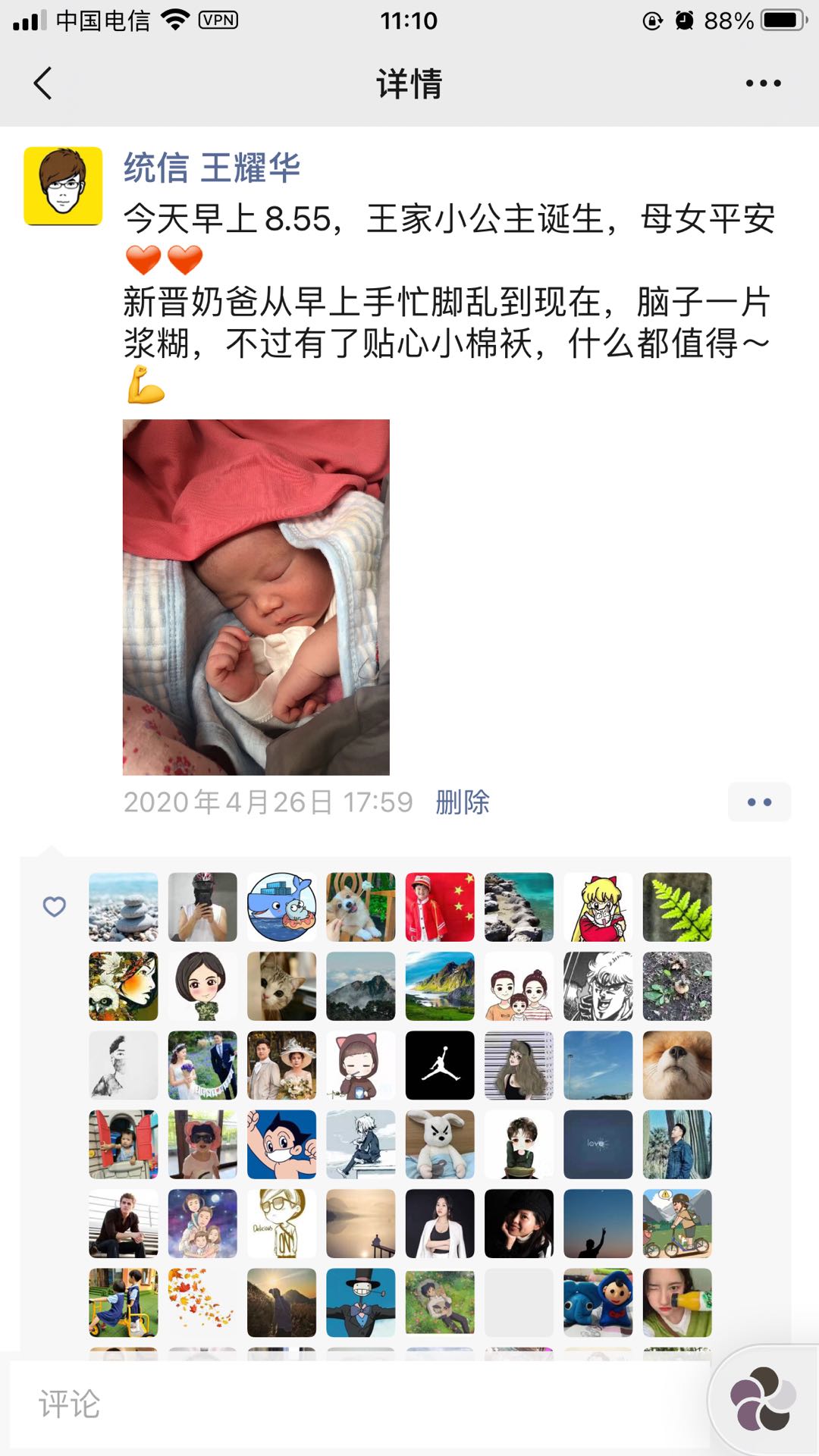Image resolution: width=819 pixels, height=1456 pixels.
Task: Open the liker with white bunny plush avatar
Action: tap(440, 1144)
